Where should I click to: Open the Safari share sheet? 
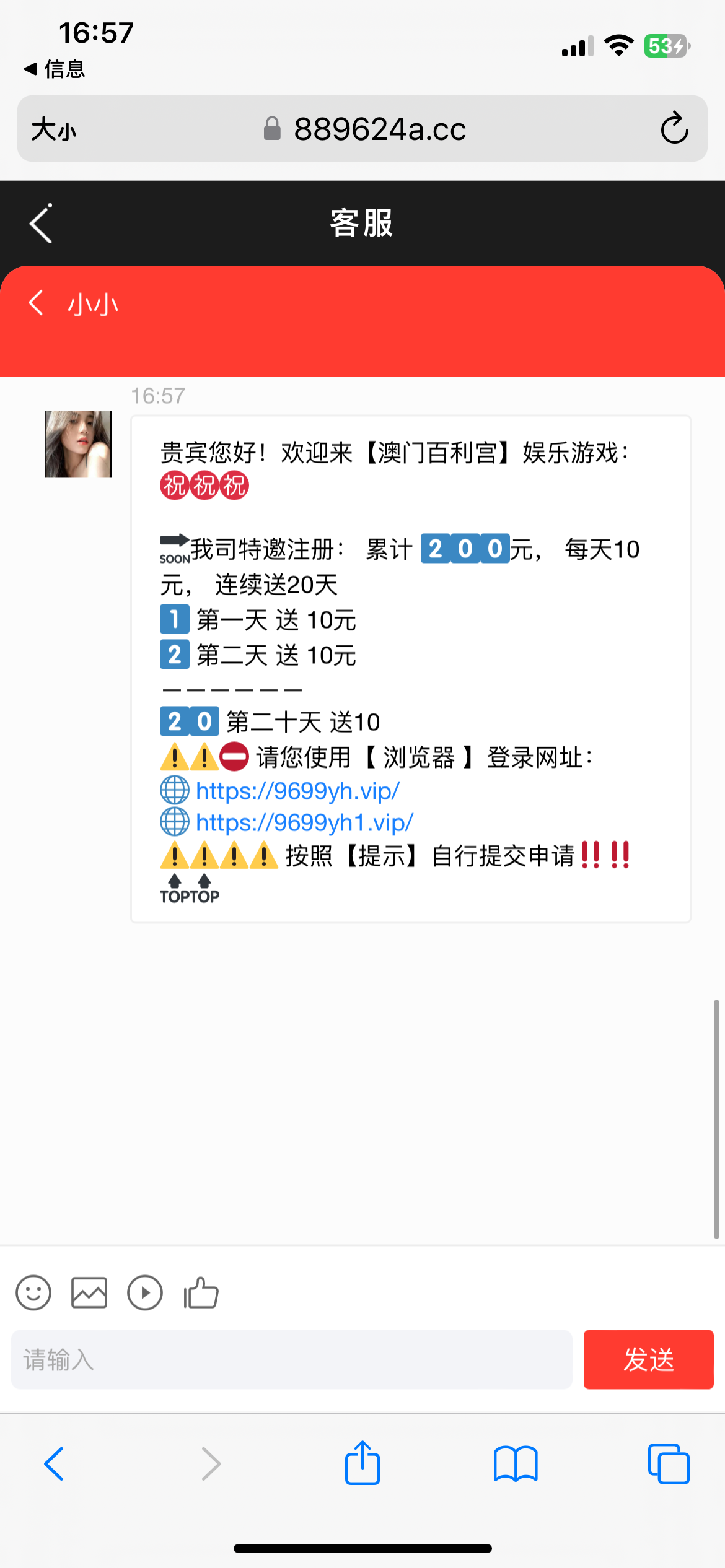click(362, 1463)
